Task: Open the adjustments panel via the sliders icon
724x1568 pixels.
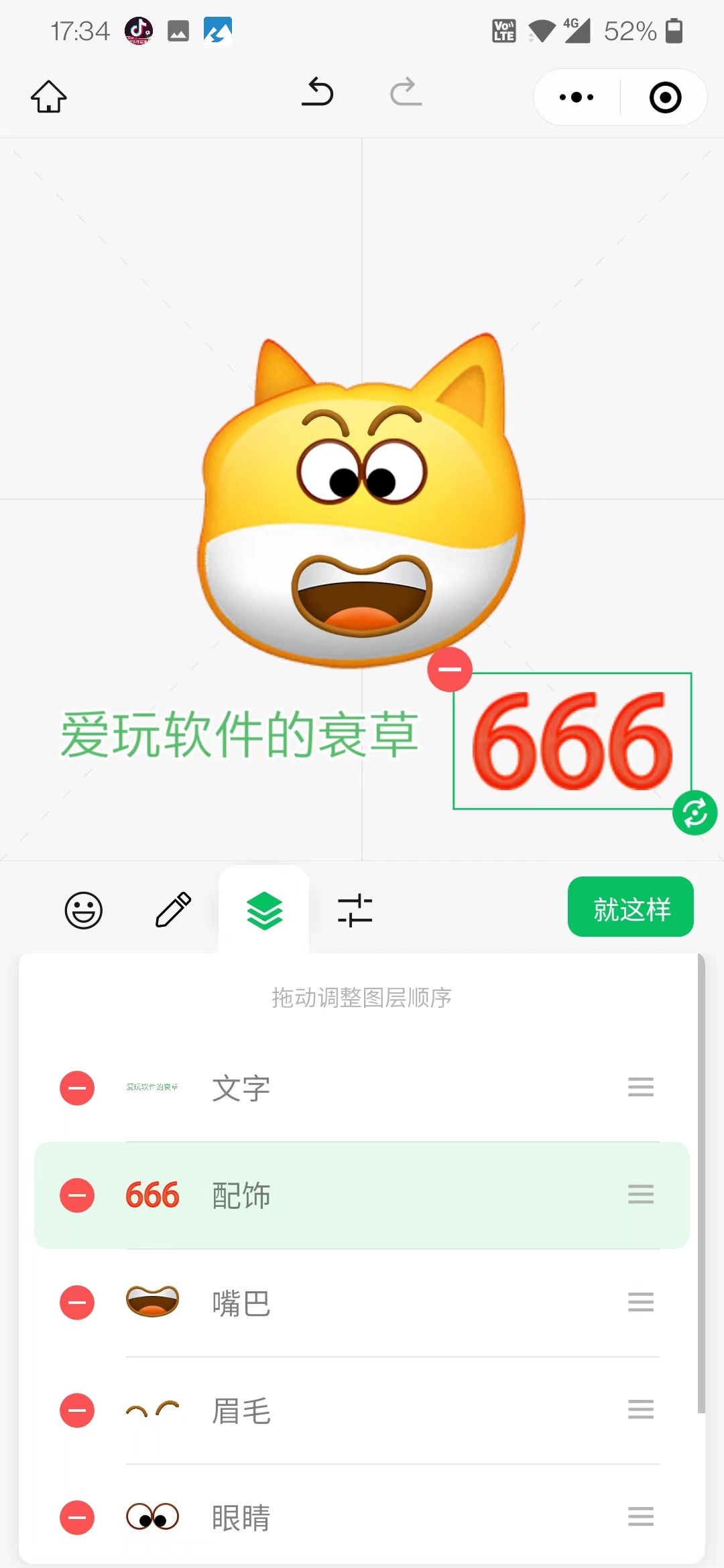Action: click(355, 909)
